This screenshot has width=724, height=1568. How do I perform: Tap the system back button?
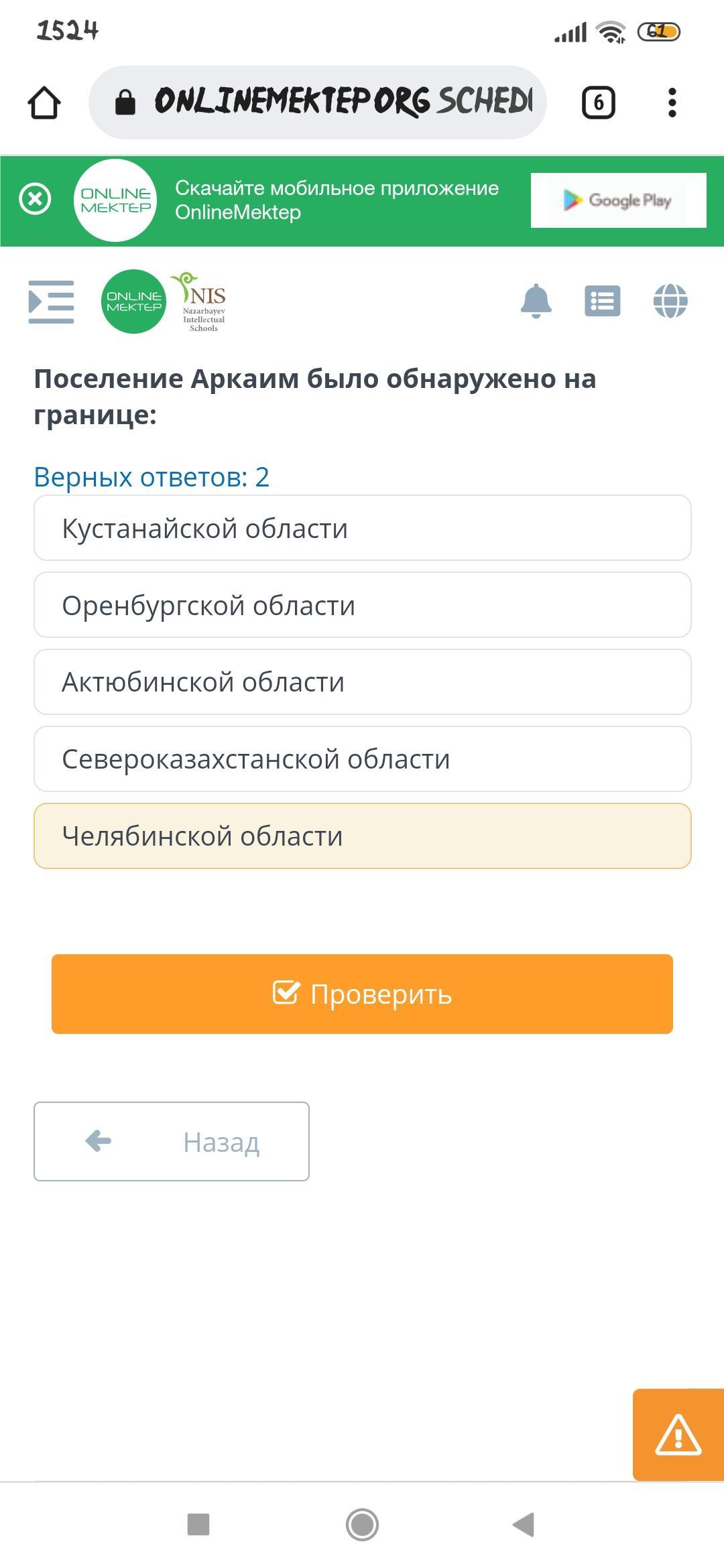(x=524, y=1524)
